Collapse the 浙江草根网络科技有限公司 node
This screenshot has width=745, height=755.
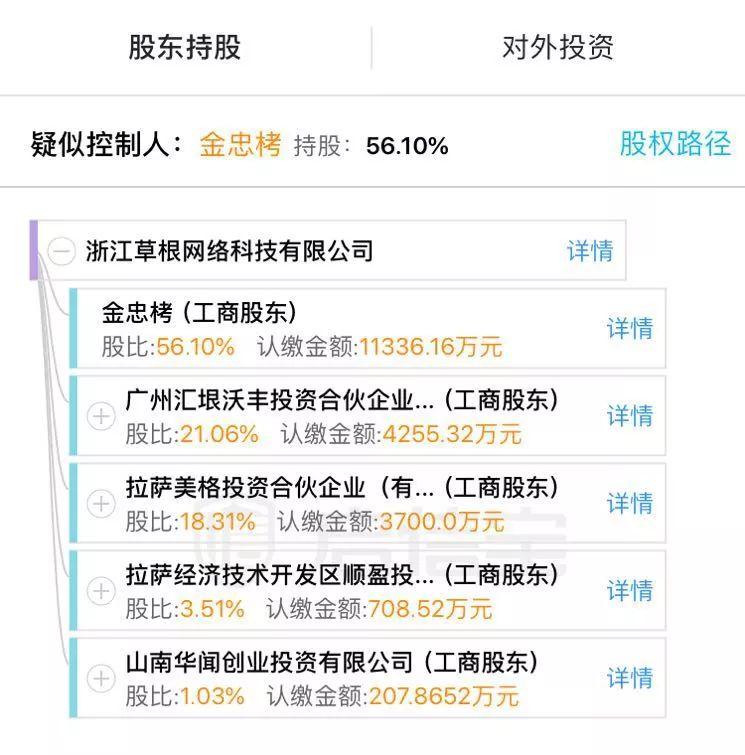[62, 251]
